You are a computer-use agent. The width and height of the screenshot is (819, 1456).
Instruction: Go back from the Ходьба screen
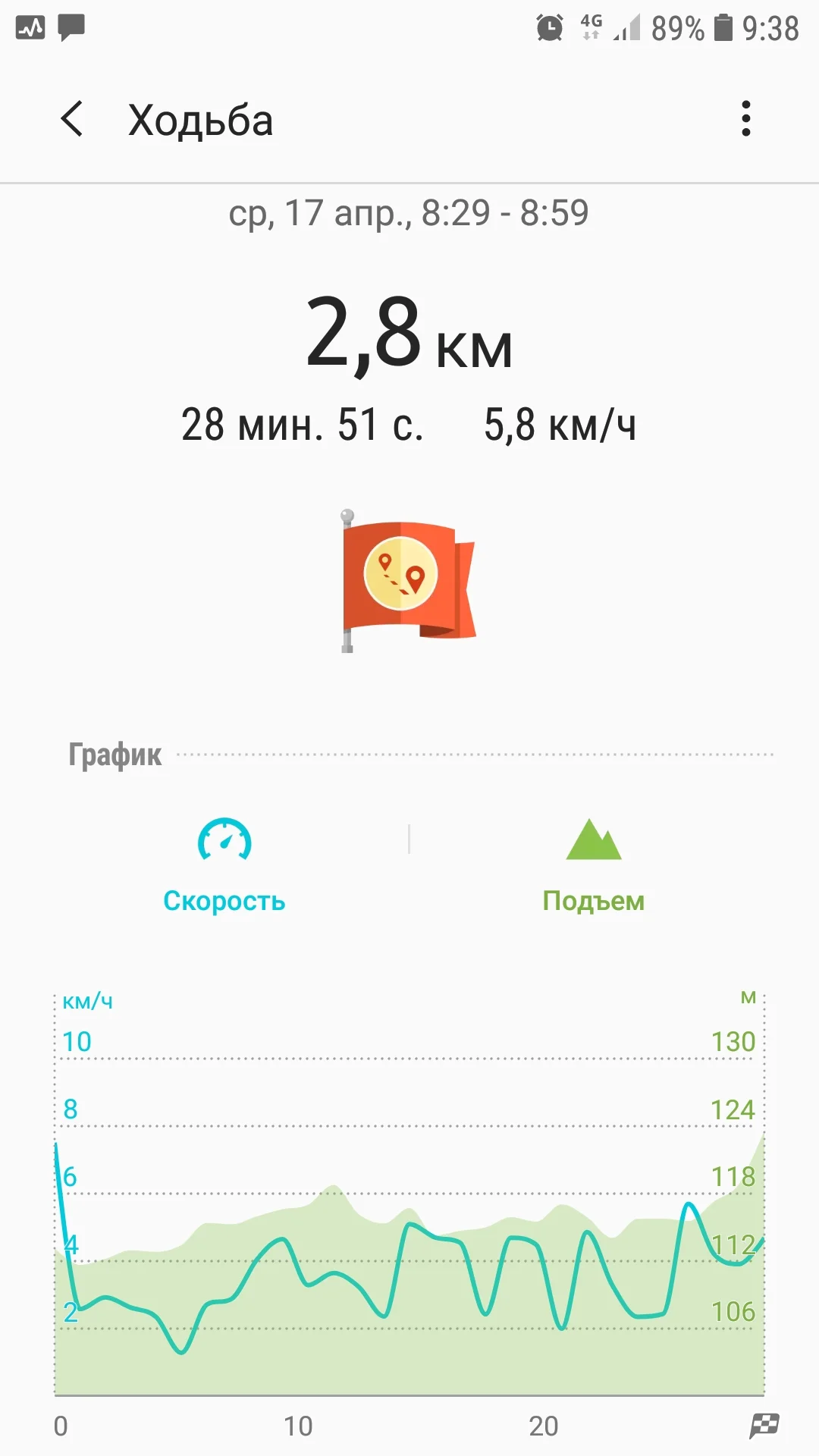click(72, 119)
